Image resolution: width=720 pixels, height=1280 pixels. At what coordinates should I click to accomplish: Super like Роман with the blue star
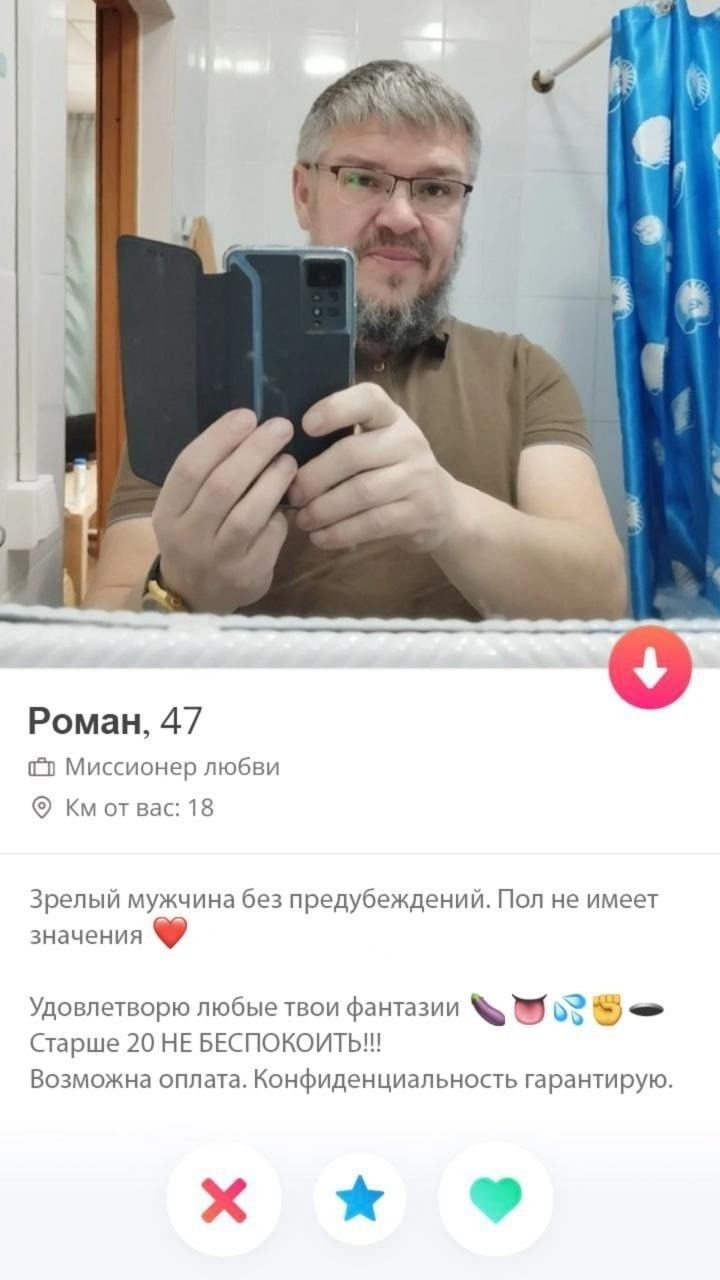click(360, 1199)
